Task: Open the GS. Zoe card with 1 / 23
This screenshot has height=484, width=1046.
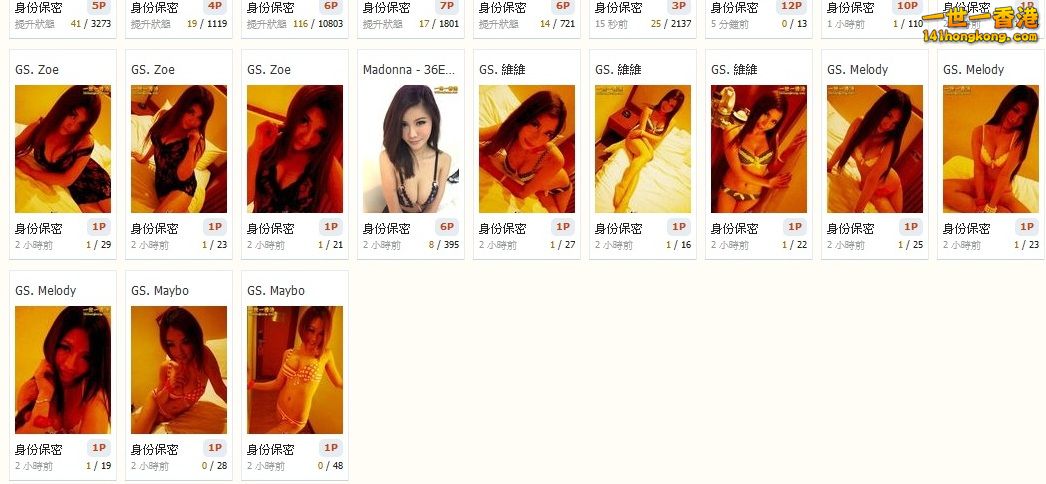Action: pos(179,149)
